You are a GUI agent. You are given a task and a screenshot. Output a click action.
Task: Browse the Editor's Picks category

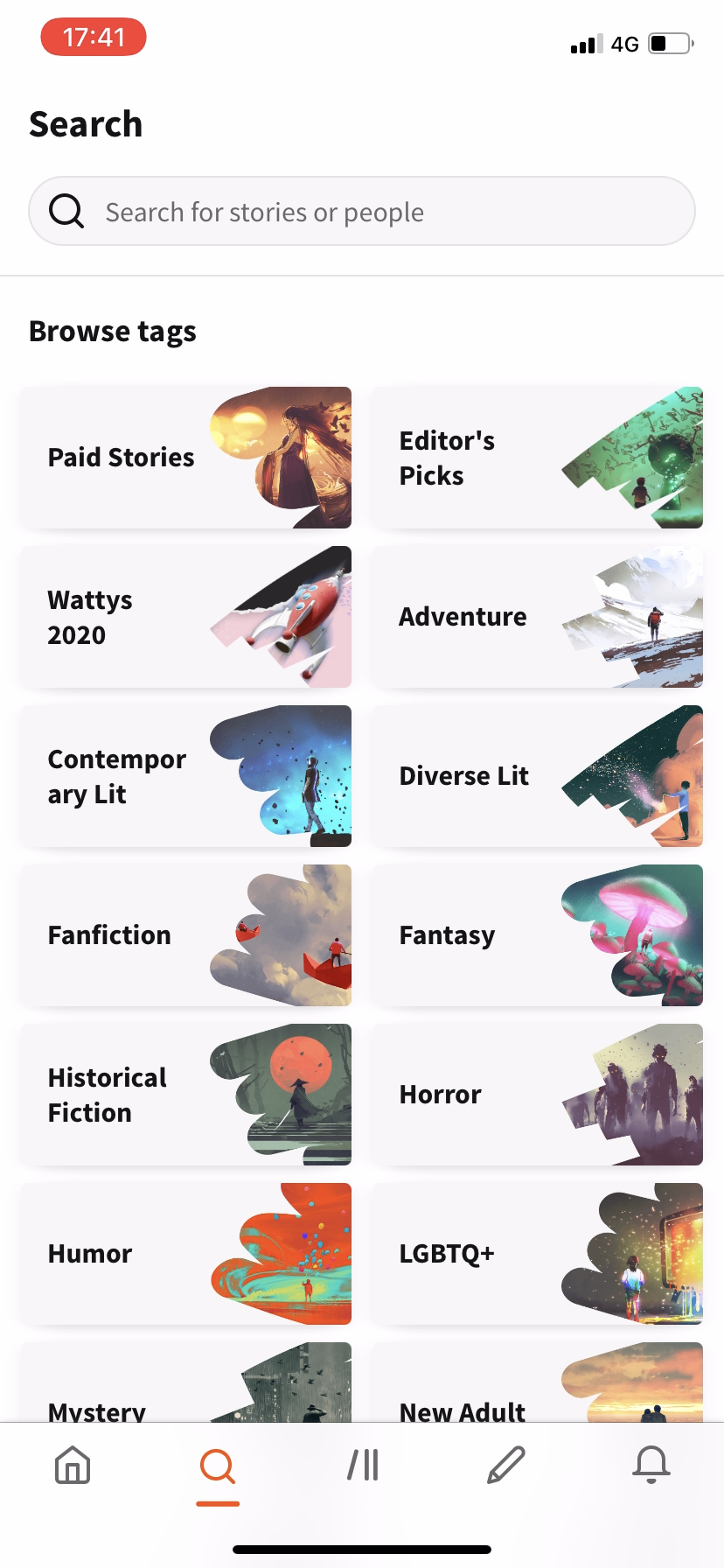pyautogui.click(x=536, y=457)
